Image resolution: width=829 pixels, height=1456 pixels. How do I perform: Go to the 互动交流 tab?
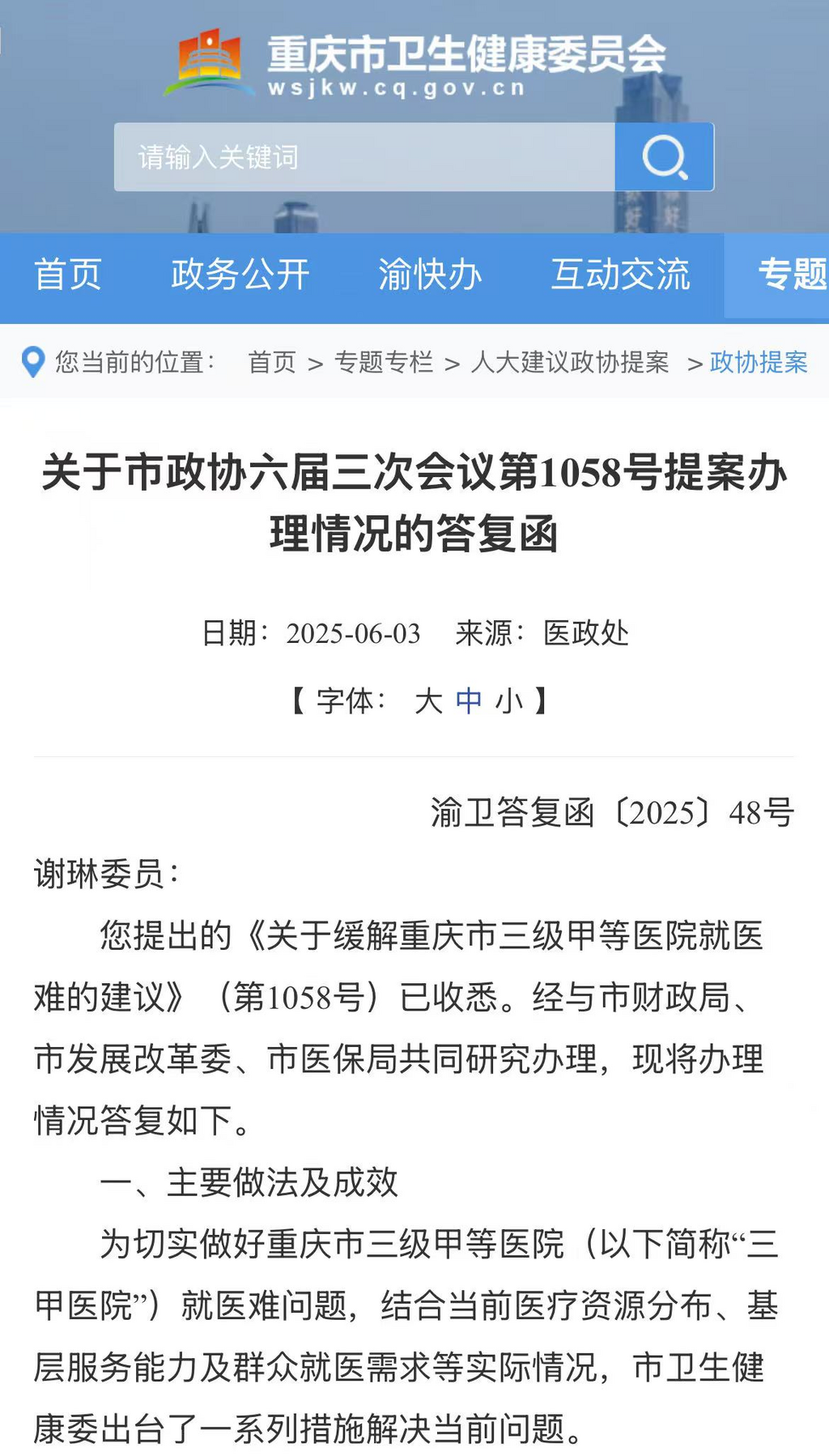[621, 275]
